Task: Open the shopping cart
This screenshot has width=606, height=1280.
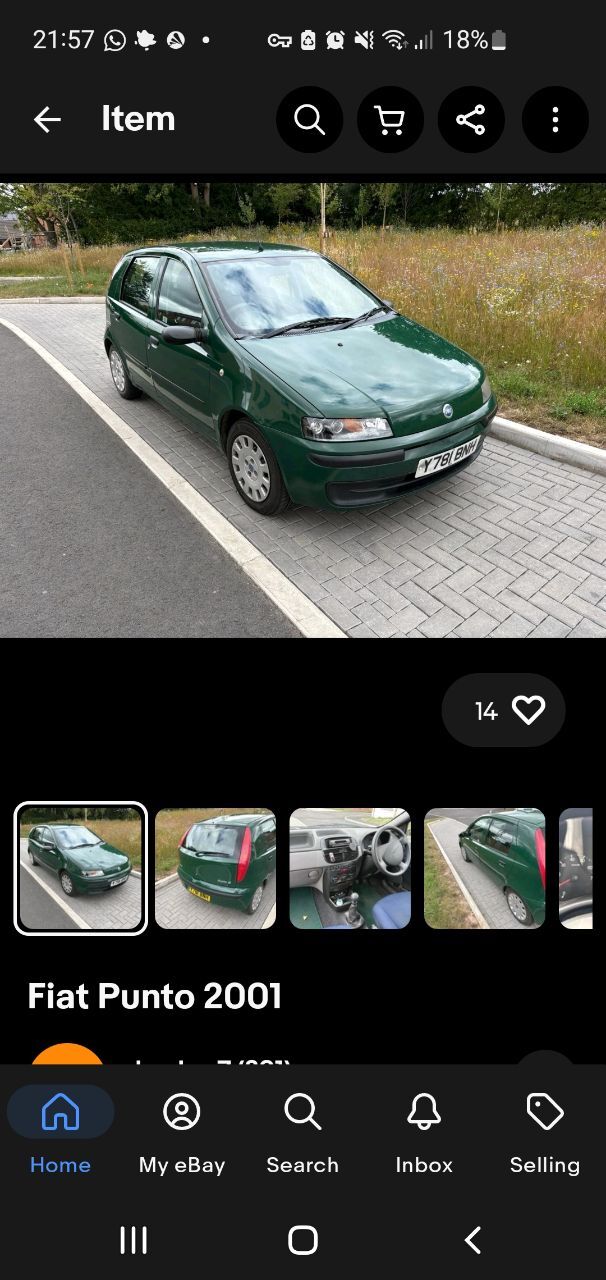Action: [x=390, y=120]
